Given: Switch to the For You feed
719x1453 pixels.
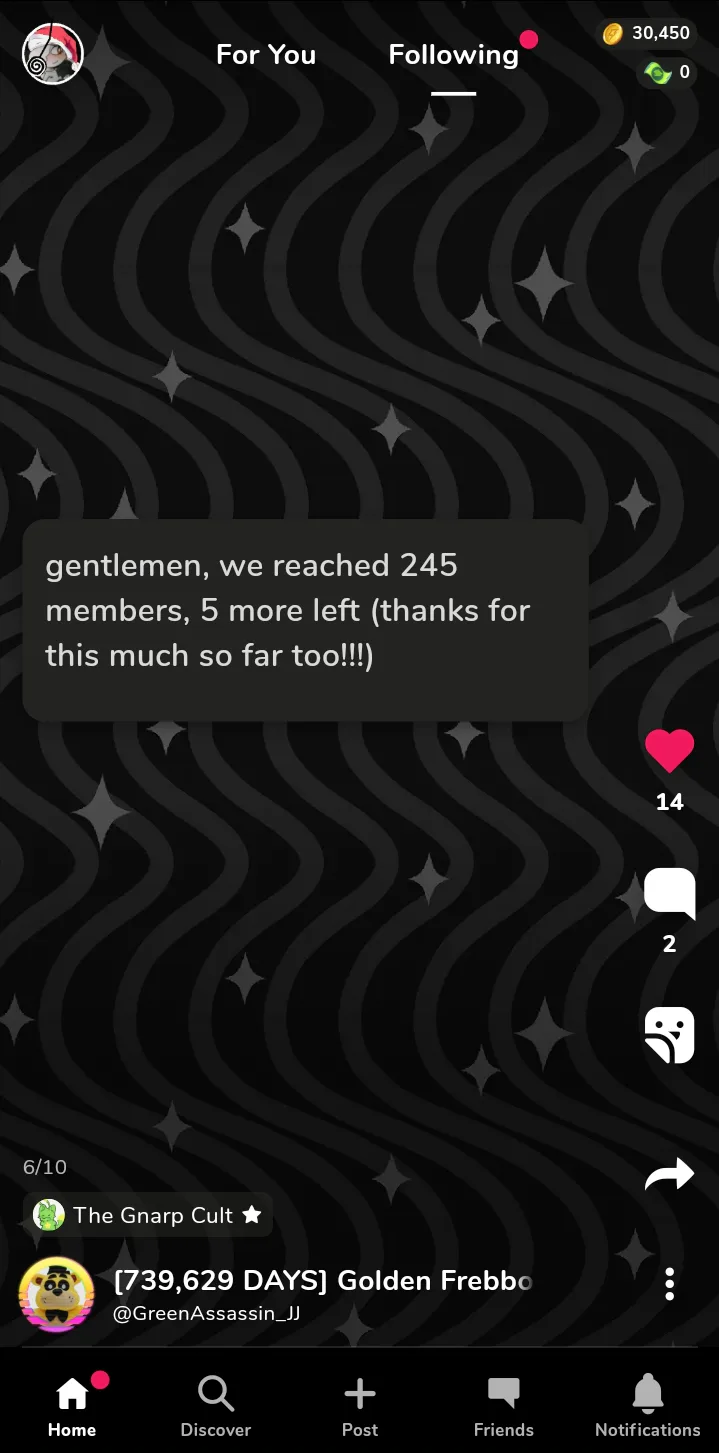Looking at the screenshot, I should 266,55.
